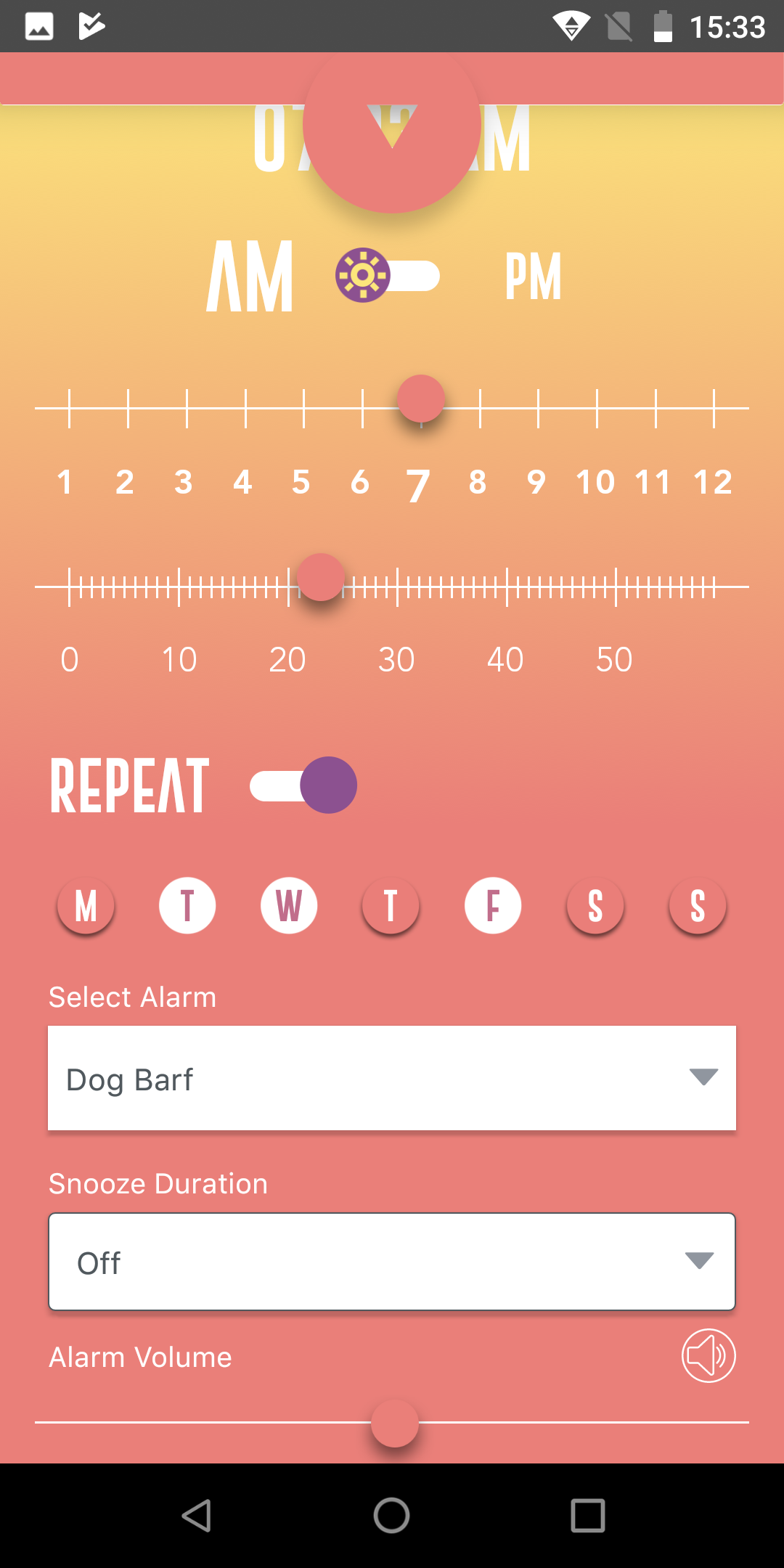Toggle the AM/PM switch
Viewport: 784px width, 1568px height.
click(x=388, y=276)
